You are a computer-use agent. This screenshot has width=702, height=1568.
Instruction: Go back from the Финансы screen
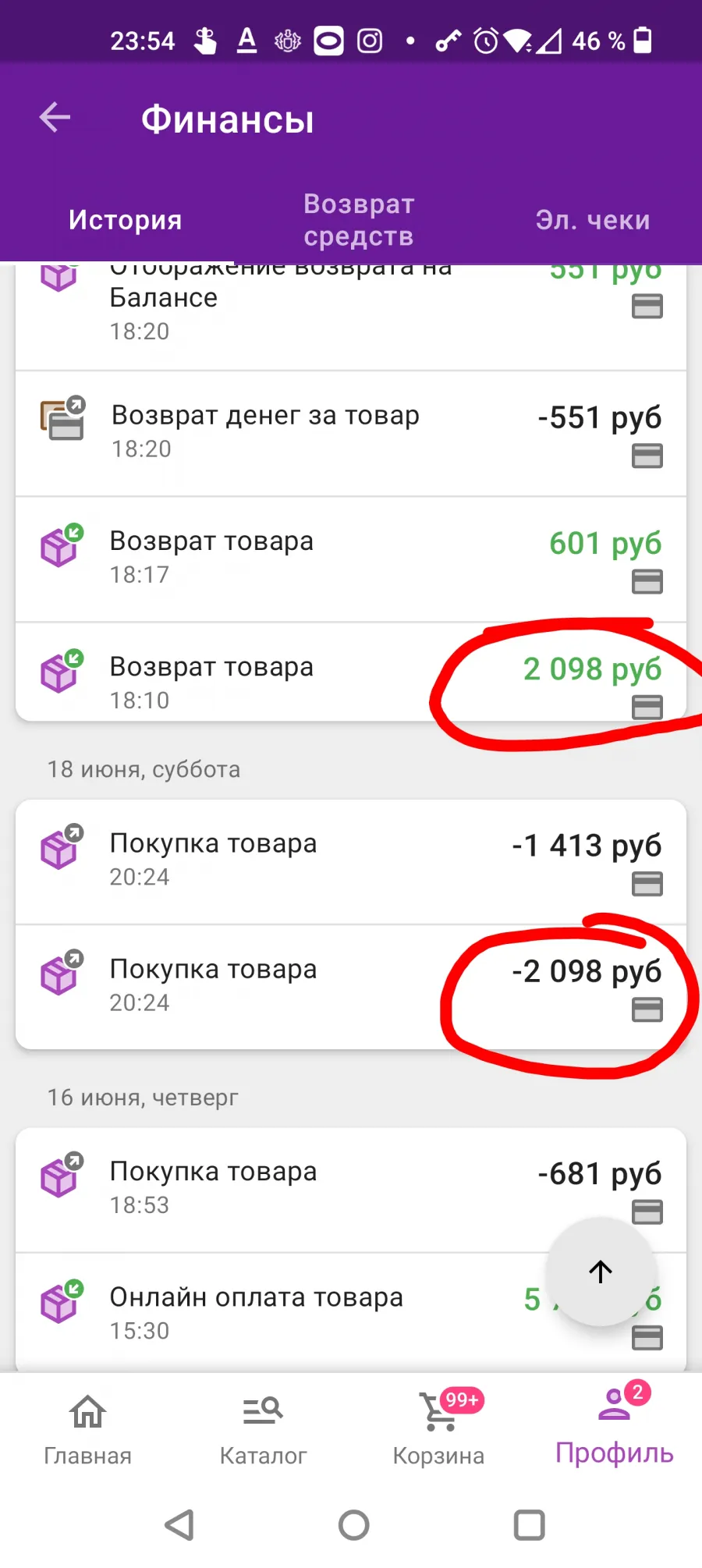tap(55, 119)
